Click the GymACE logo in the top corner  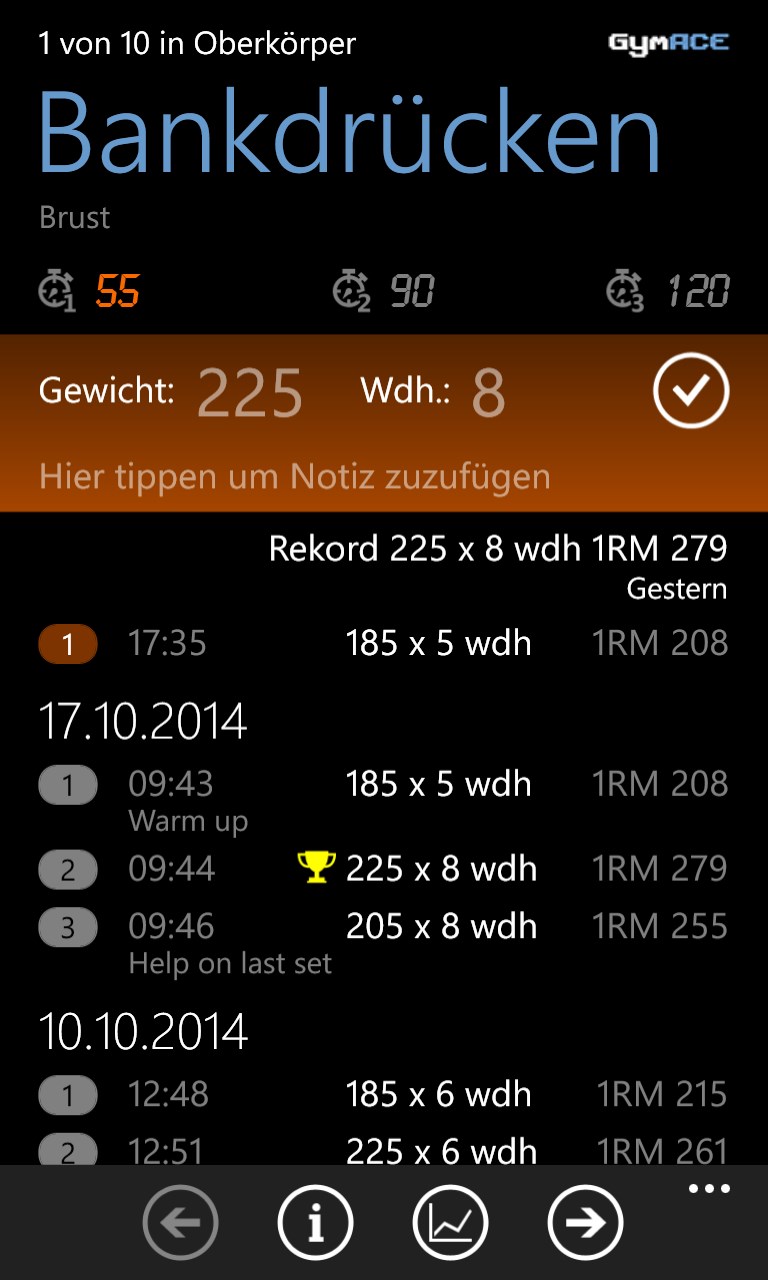tap(670, 42)
